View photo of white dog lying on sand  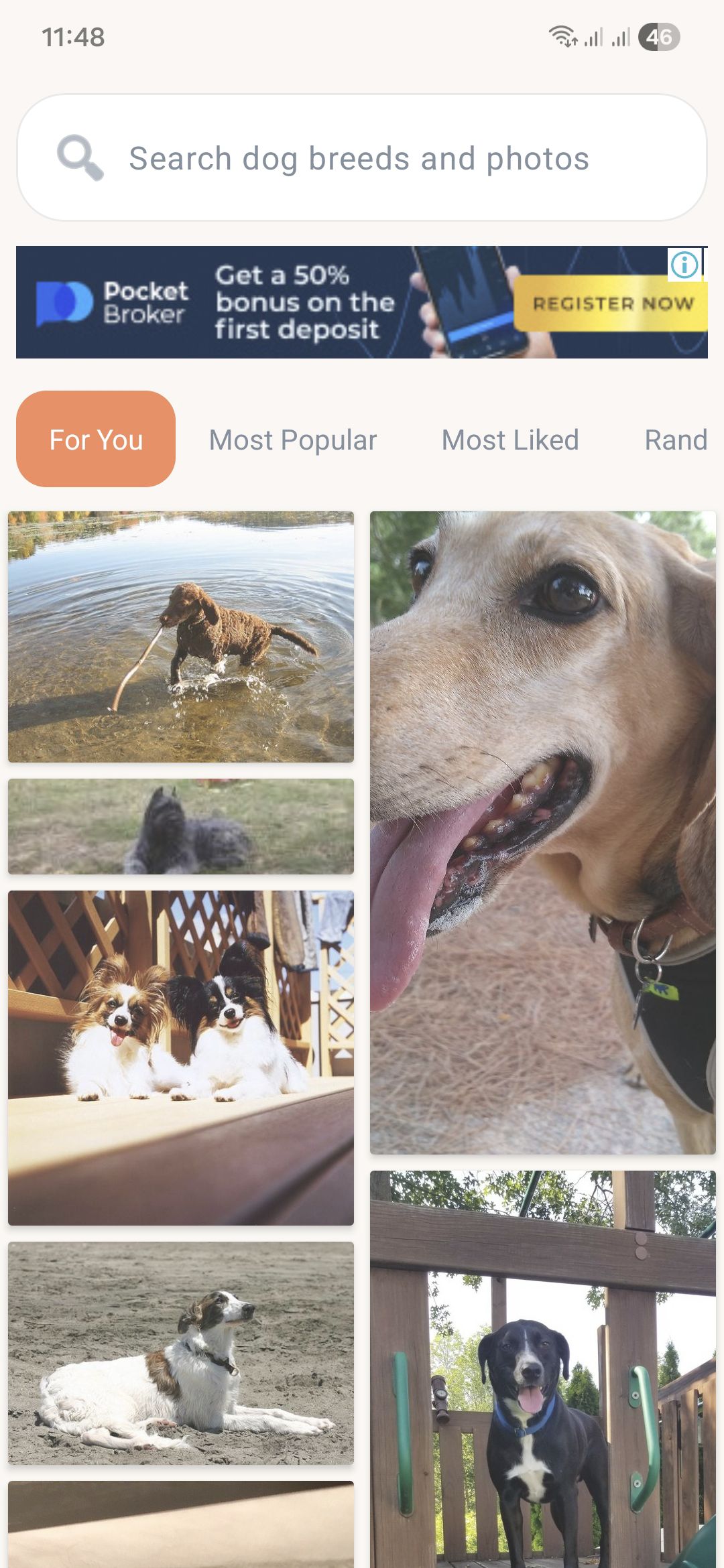pos(181,1352)
